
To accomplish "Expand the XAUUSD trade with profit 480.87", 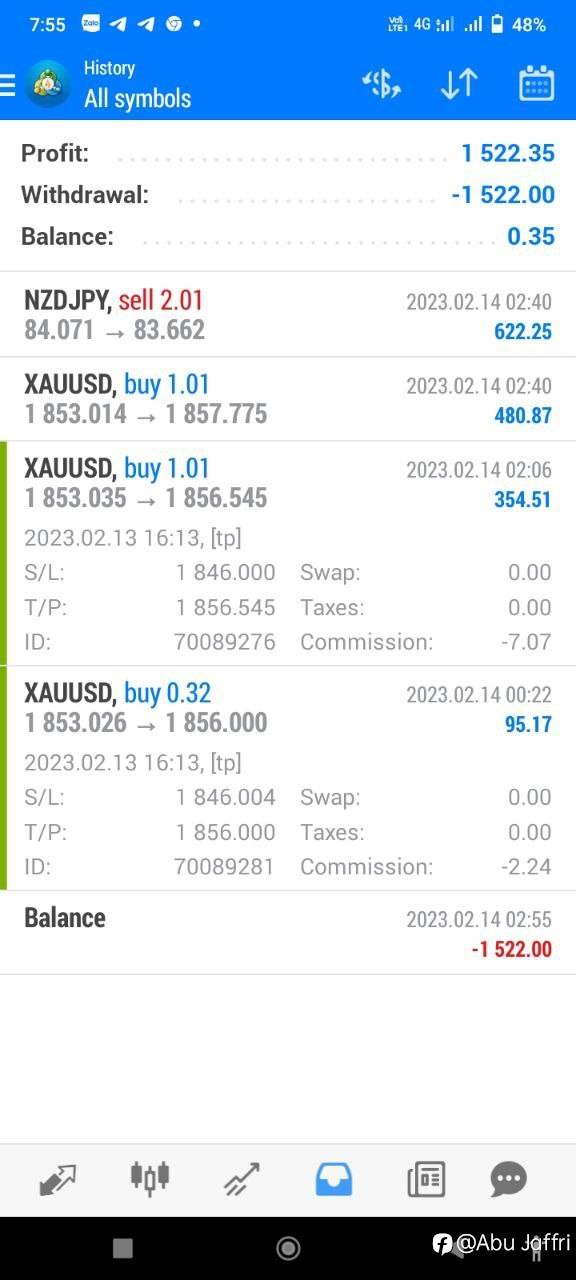I will point(288,399).
